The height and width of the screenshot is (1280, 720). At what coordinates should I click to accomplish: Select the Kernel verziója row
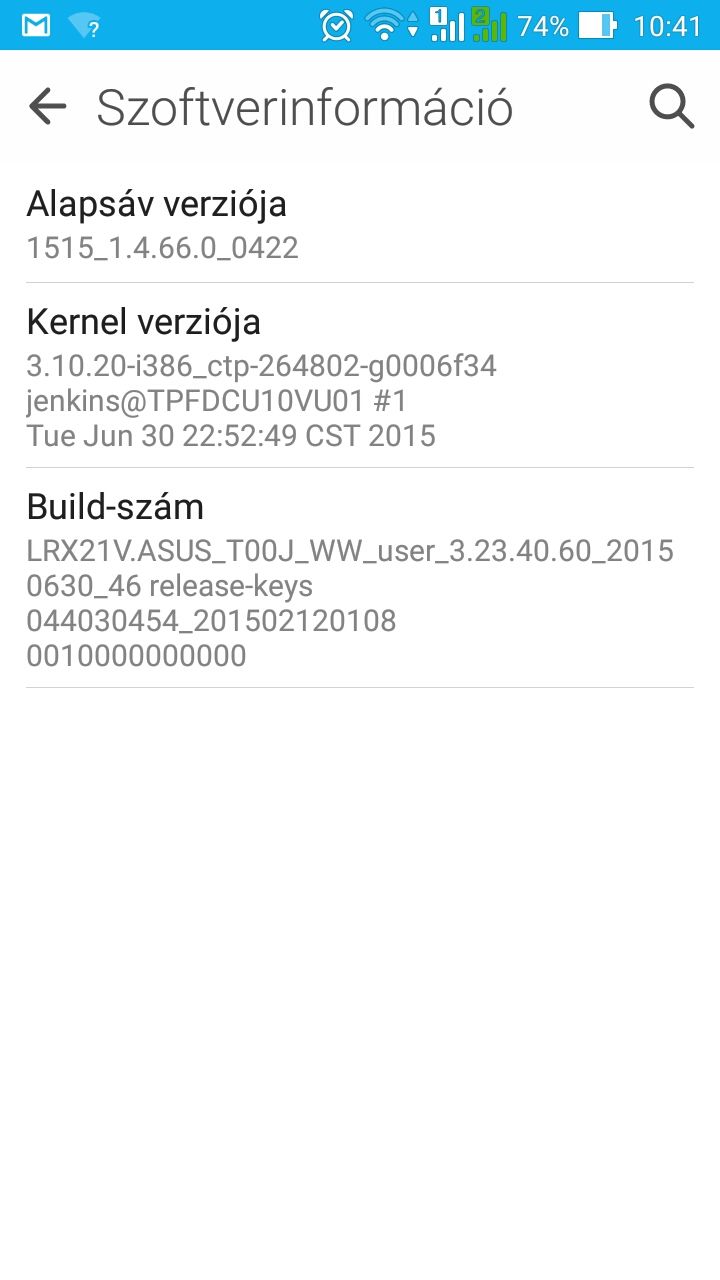(x=360, y=375)
